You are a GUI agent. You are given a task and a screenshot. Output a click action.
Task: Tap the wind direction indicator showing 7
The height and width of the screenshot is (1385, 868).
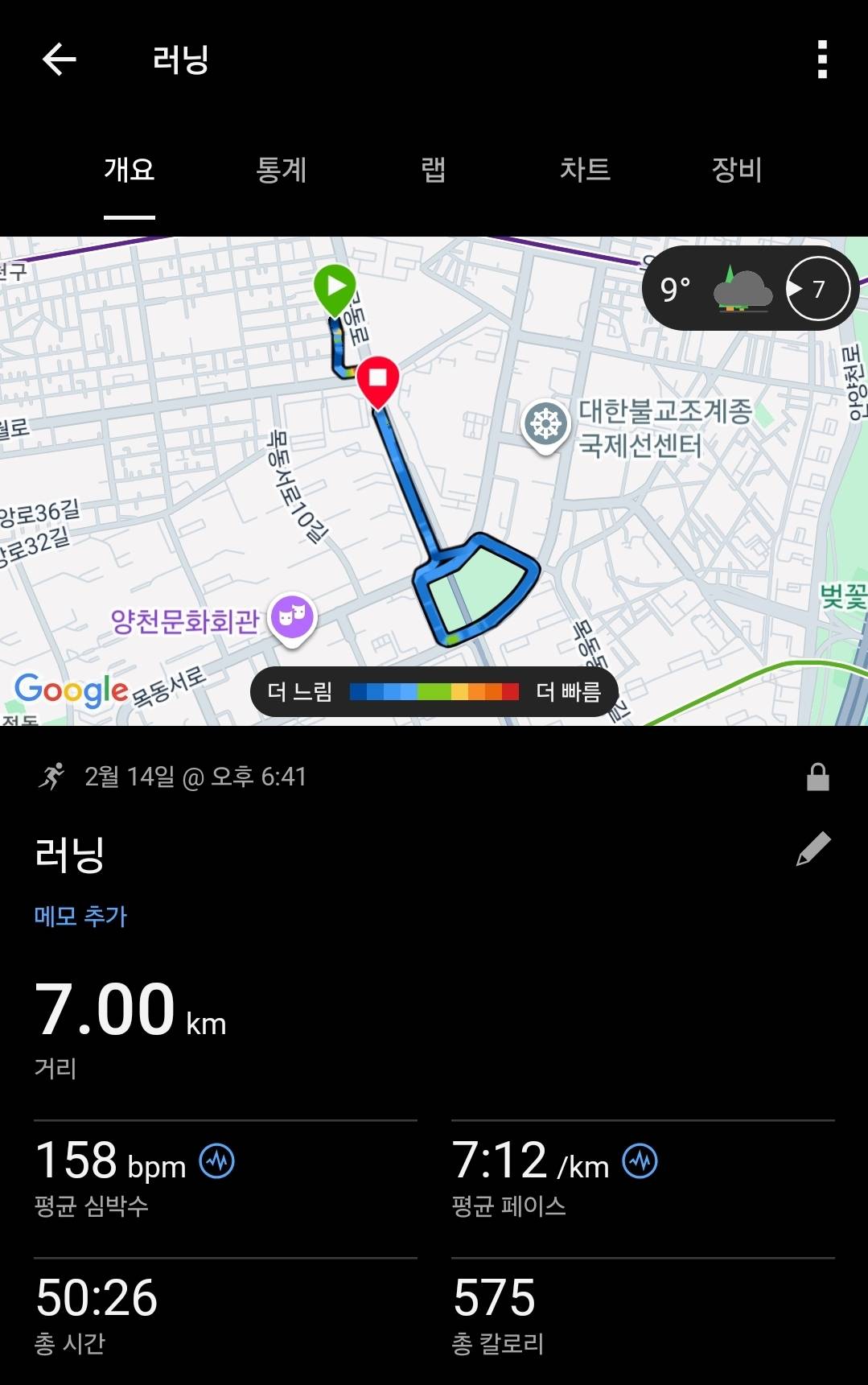(x=817, y=290)
